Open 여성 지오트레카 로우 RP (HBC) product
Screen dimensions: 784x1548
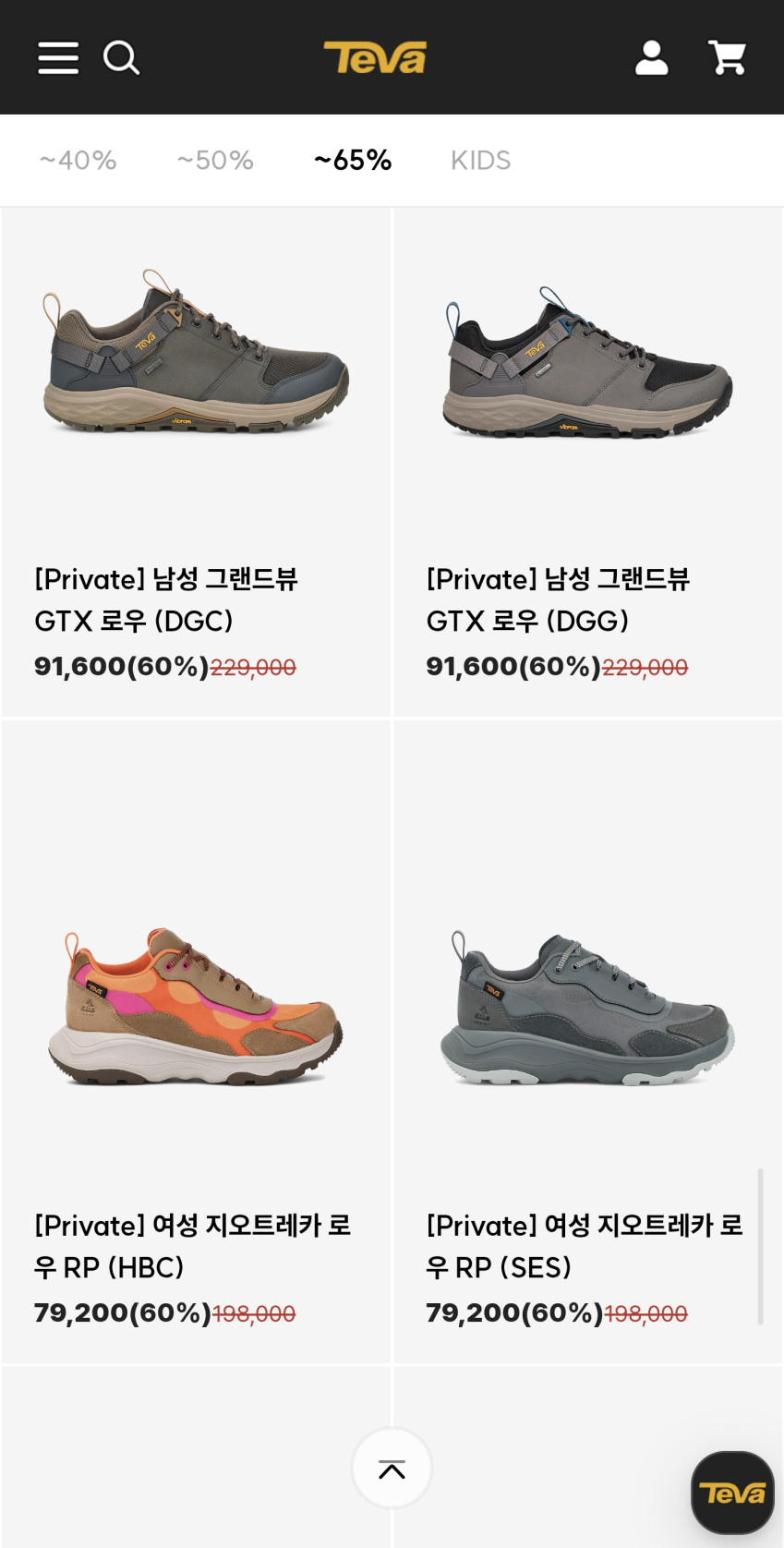click(196, 1041)
